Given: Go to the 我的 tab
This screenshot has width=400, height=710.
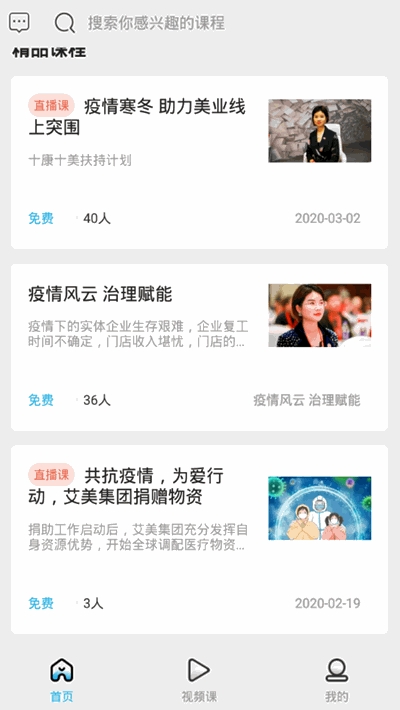Looking at the screenshot, I should pyautogui.click(x=337, y=680).
